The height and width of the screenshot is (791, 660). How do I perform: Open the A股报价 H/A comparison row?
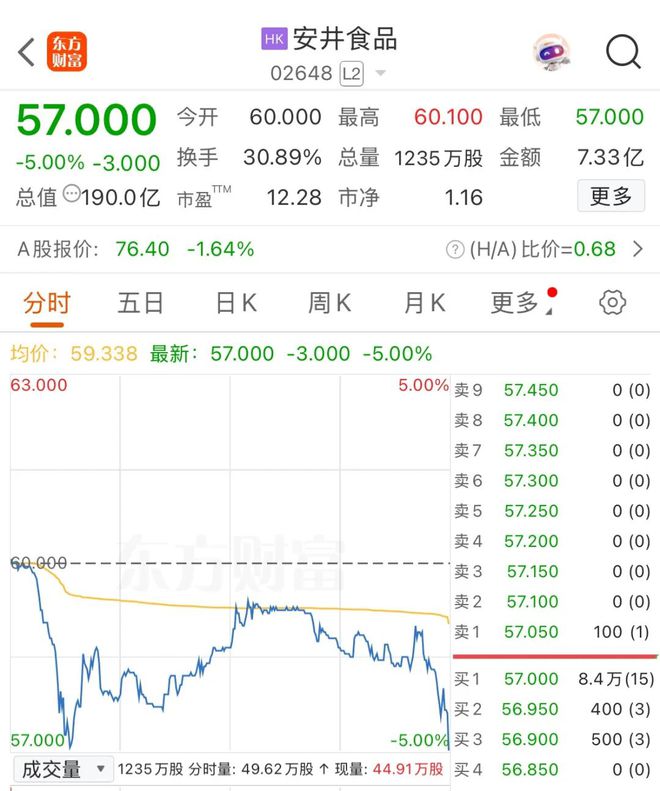330,249
